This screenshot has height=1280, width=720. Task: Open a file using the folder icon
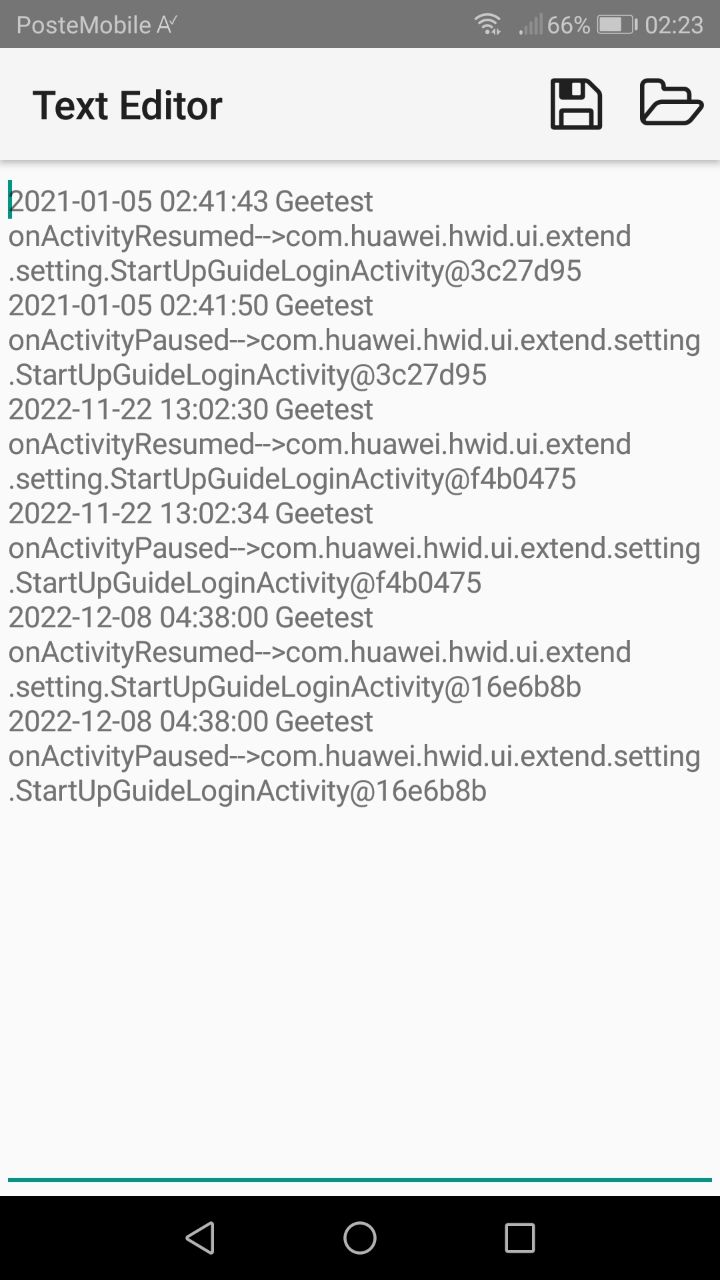670,103
